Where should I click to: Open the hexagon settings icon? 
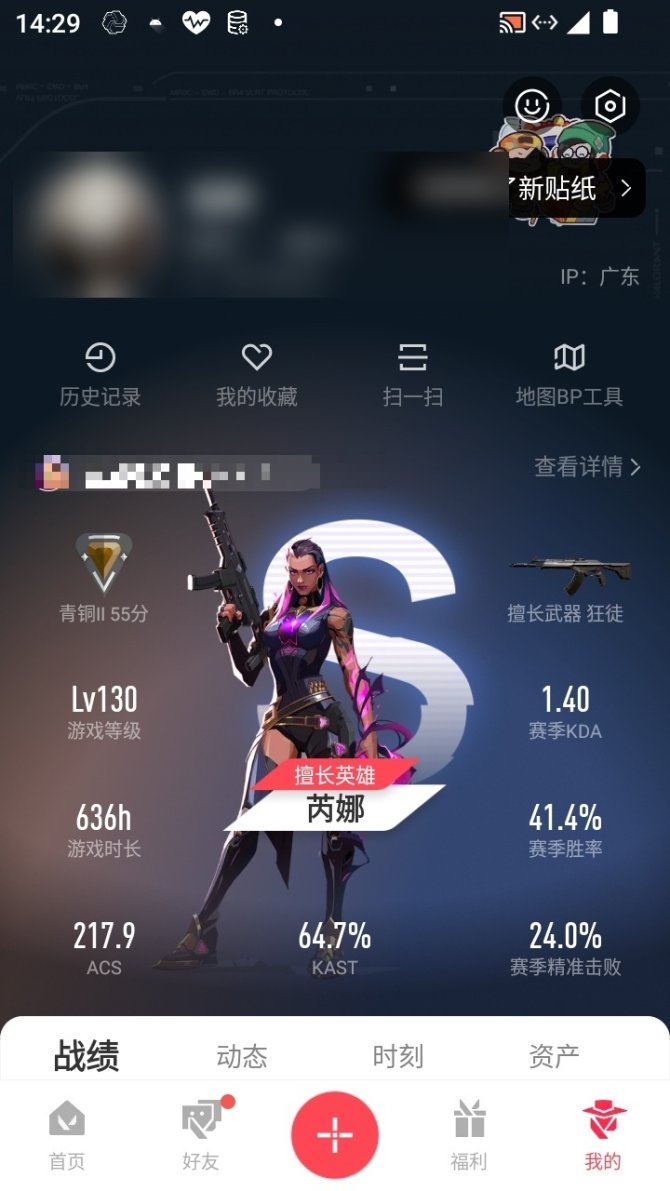click(609, 106)
